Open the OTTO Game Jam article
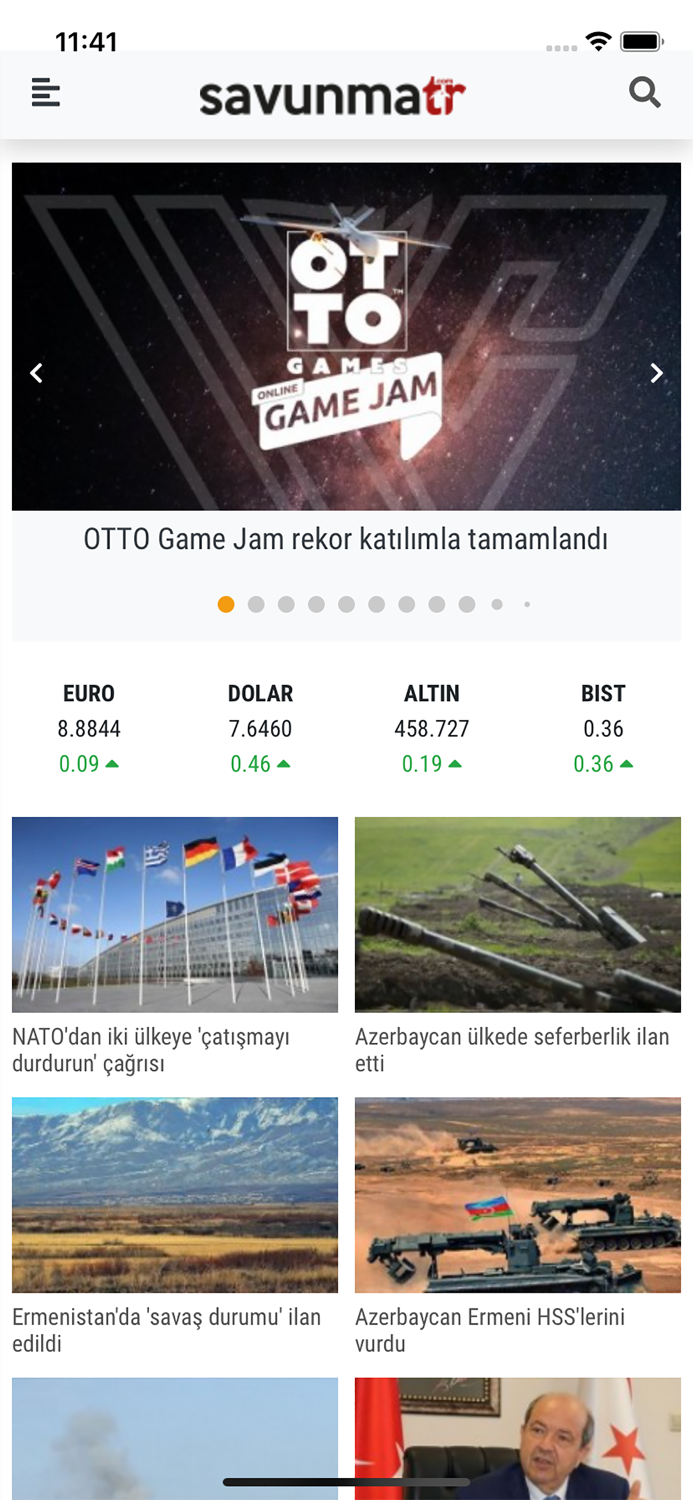The image size is (693, 1500). point(346,540)
